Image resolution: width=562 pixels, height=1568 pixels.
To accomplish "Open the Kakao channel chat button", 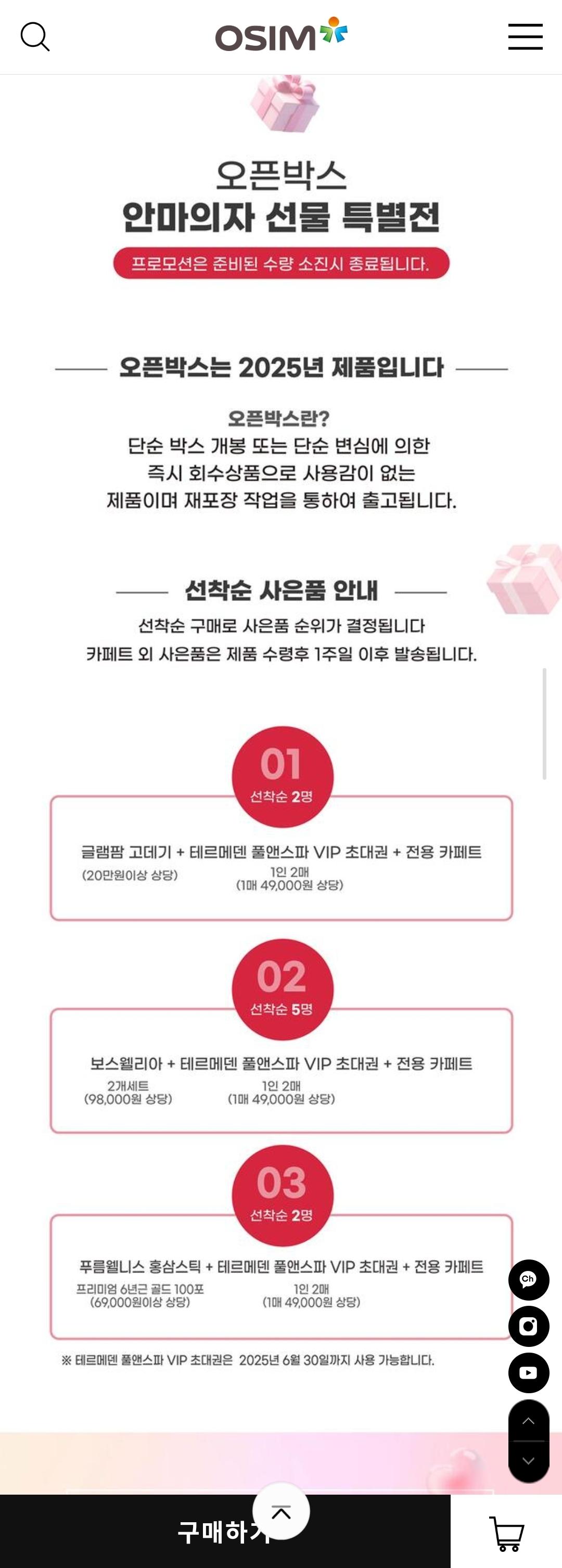I will 528,1279.
